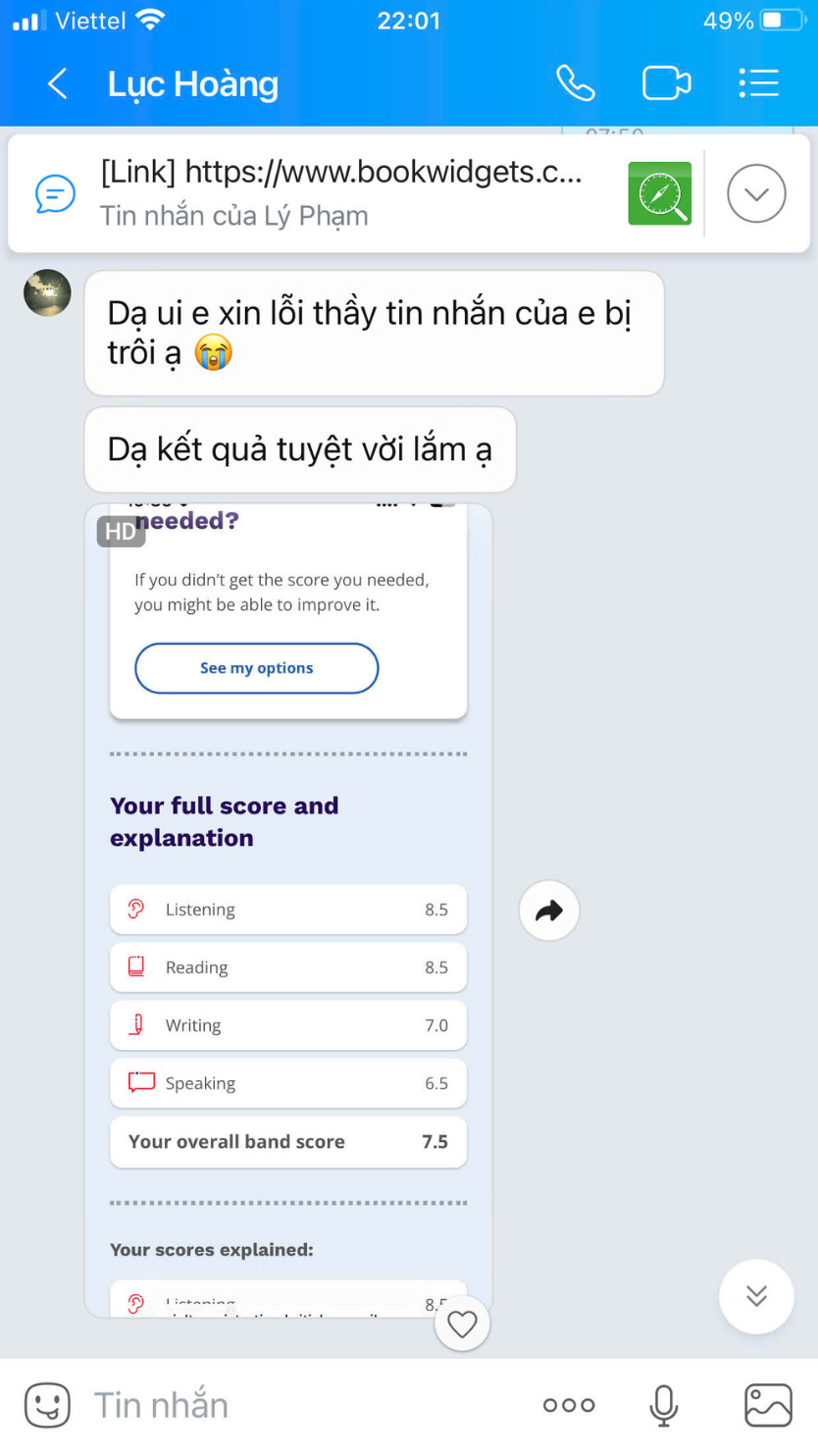Viewport: 818px width, 1456px height.
Task: Open the sticker and emoji picker
Action: 47,1405
